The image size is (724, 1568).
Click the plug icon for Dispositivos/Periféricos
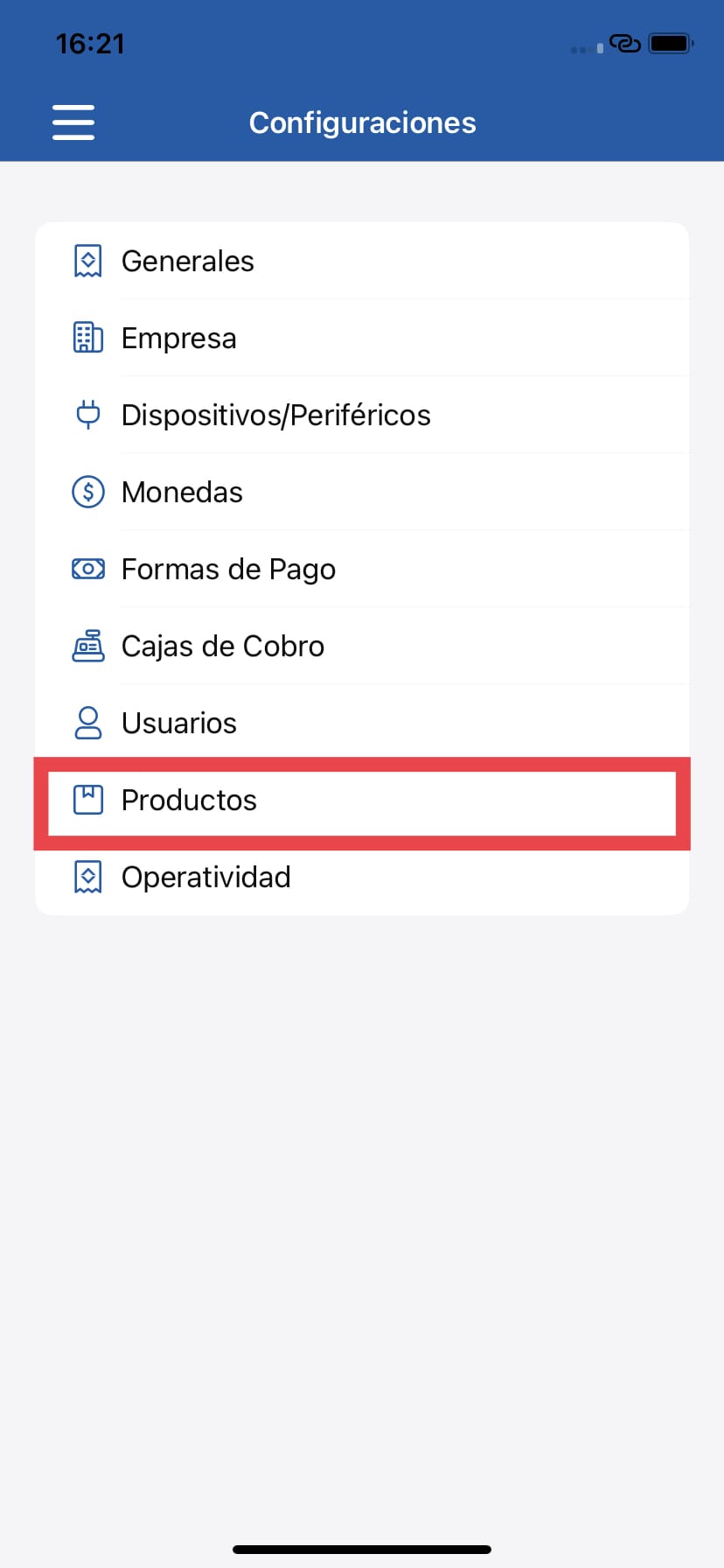pyautogui.click(x=87, y=414)
